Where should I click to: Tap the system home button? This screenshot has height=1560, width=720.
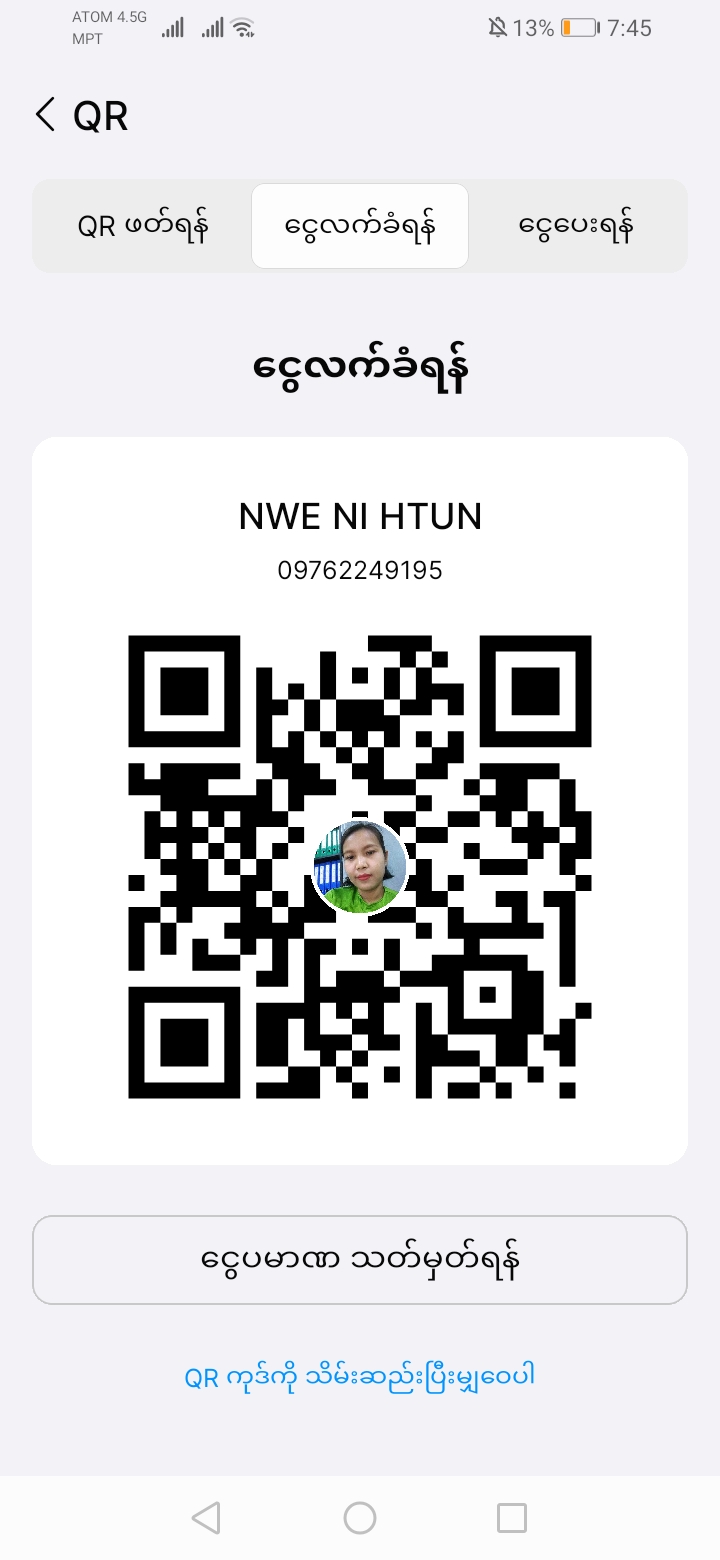360,1518
